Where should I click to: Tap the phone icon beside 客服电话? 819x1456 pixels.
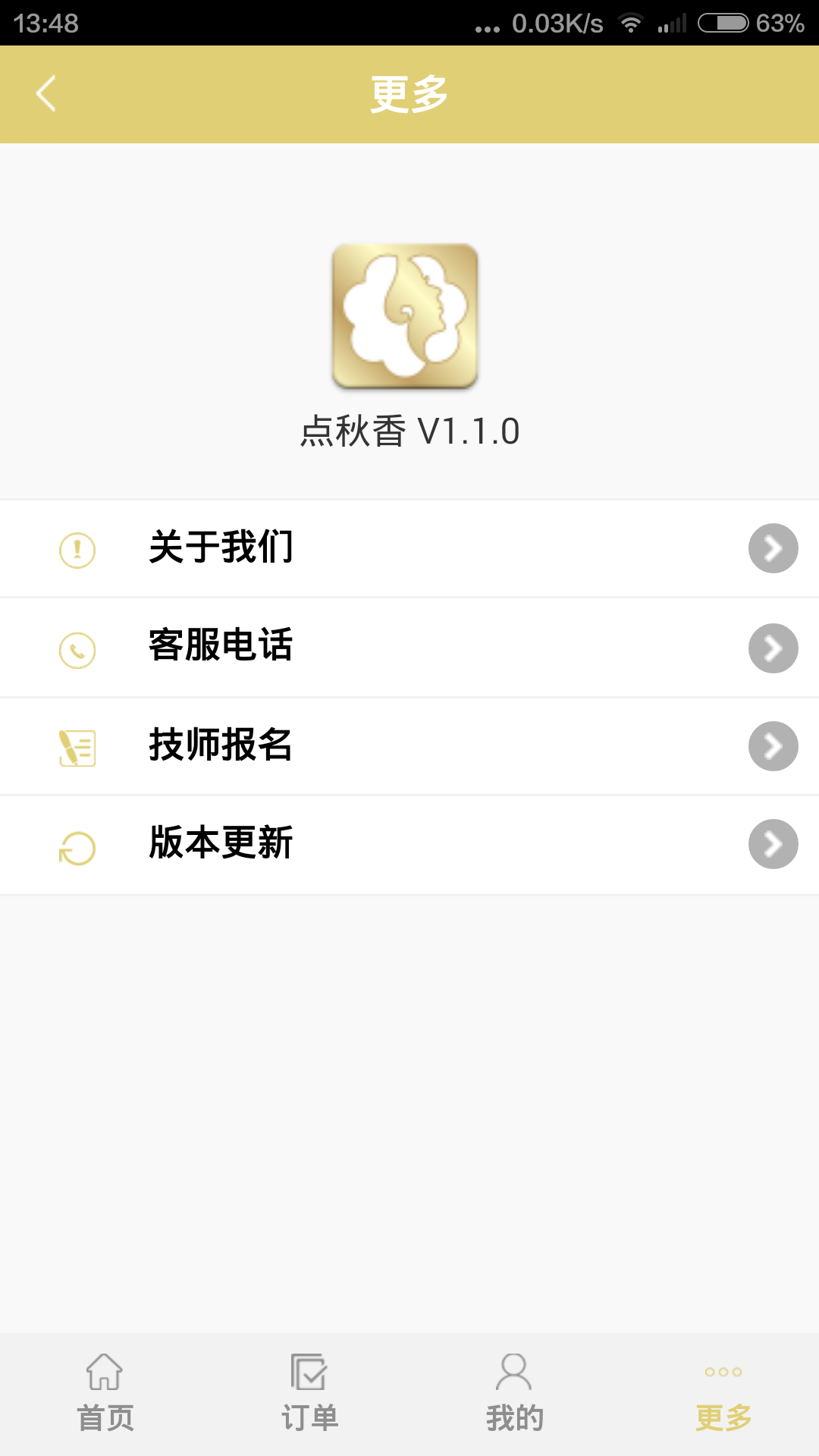point(77,648)
